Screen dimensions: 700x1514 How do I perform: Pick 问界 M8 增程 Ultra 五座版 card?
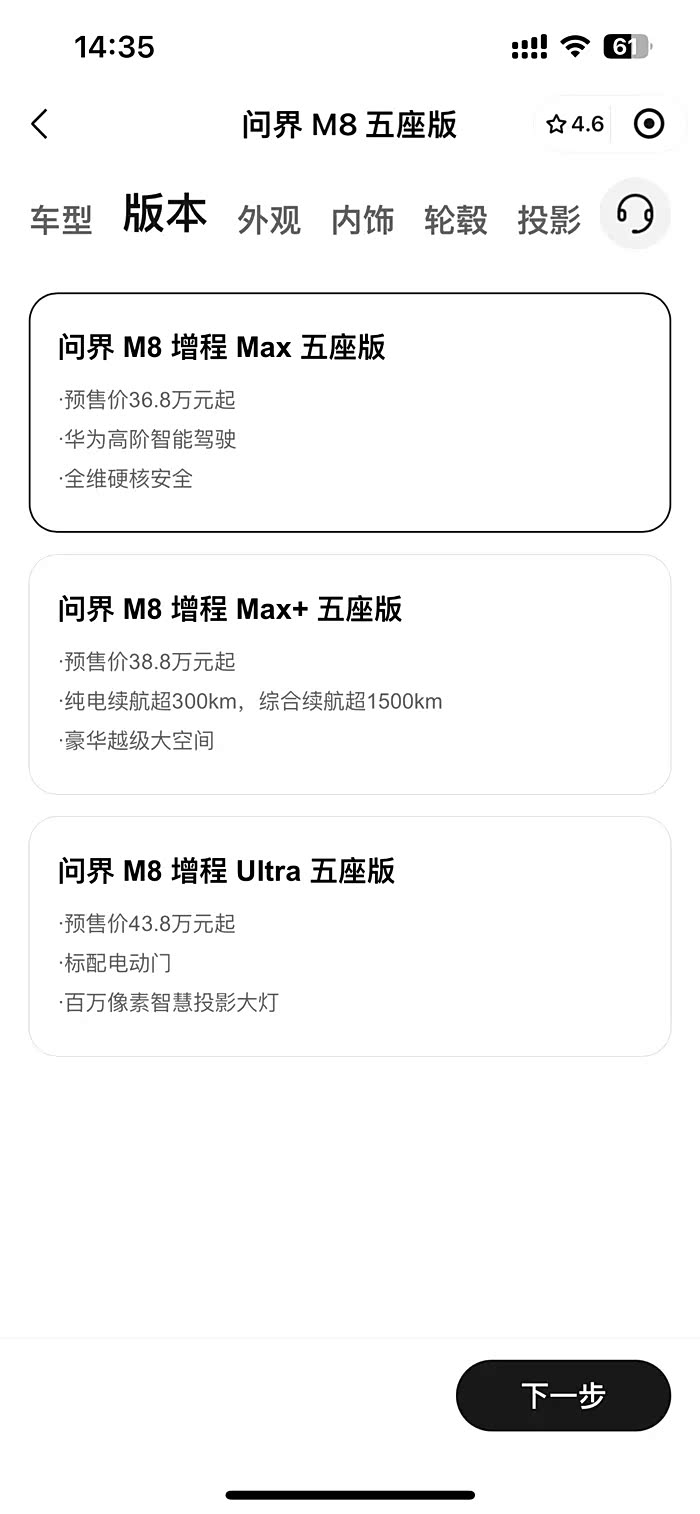[350, 936]
